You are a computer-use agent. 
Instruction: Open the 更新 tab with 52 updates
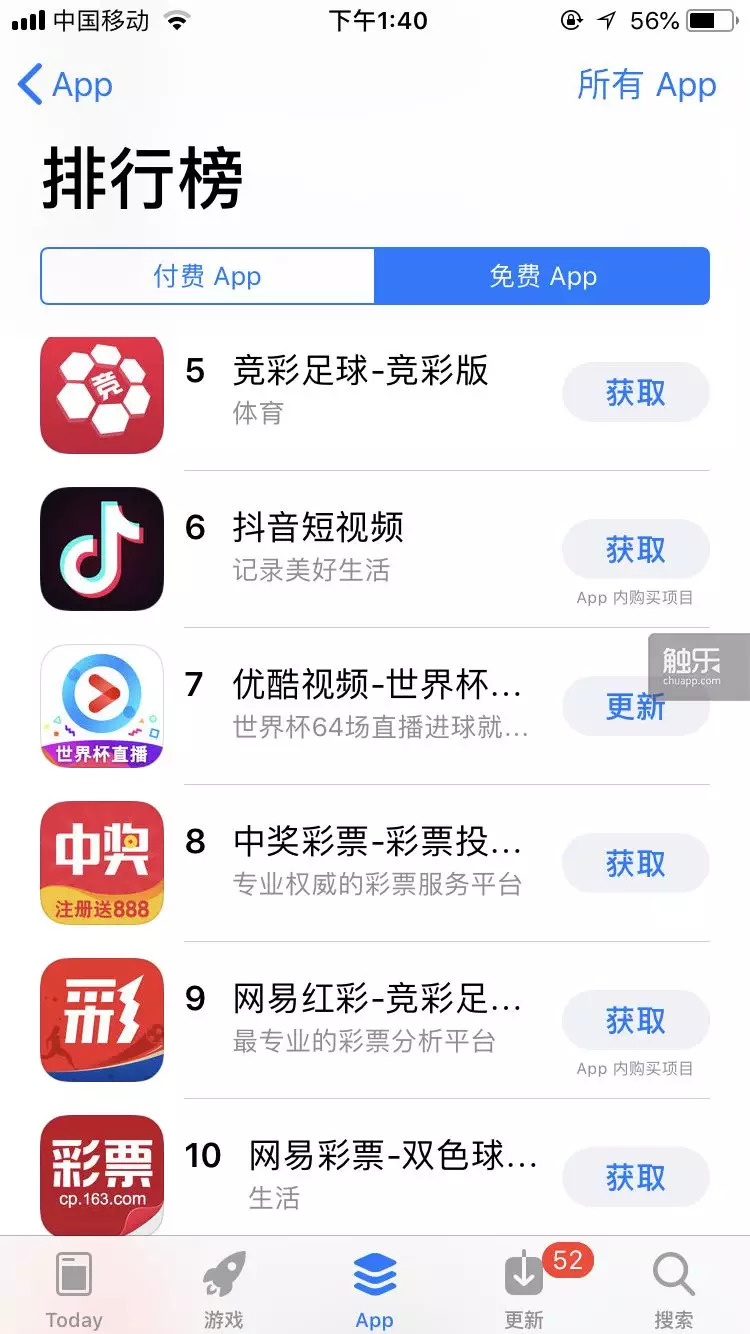pos(524,1288)
